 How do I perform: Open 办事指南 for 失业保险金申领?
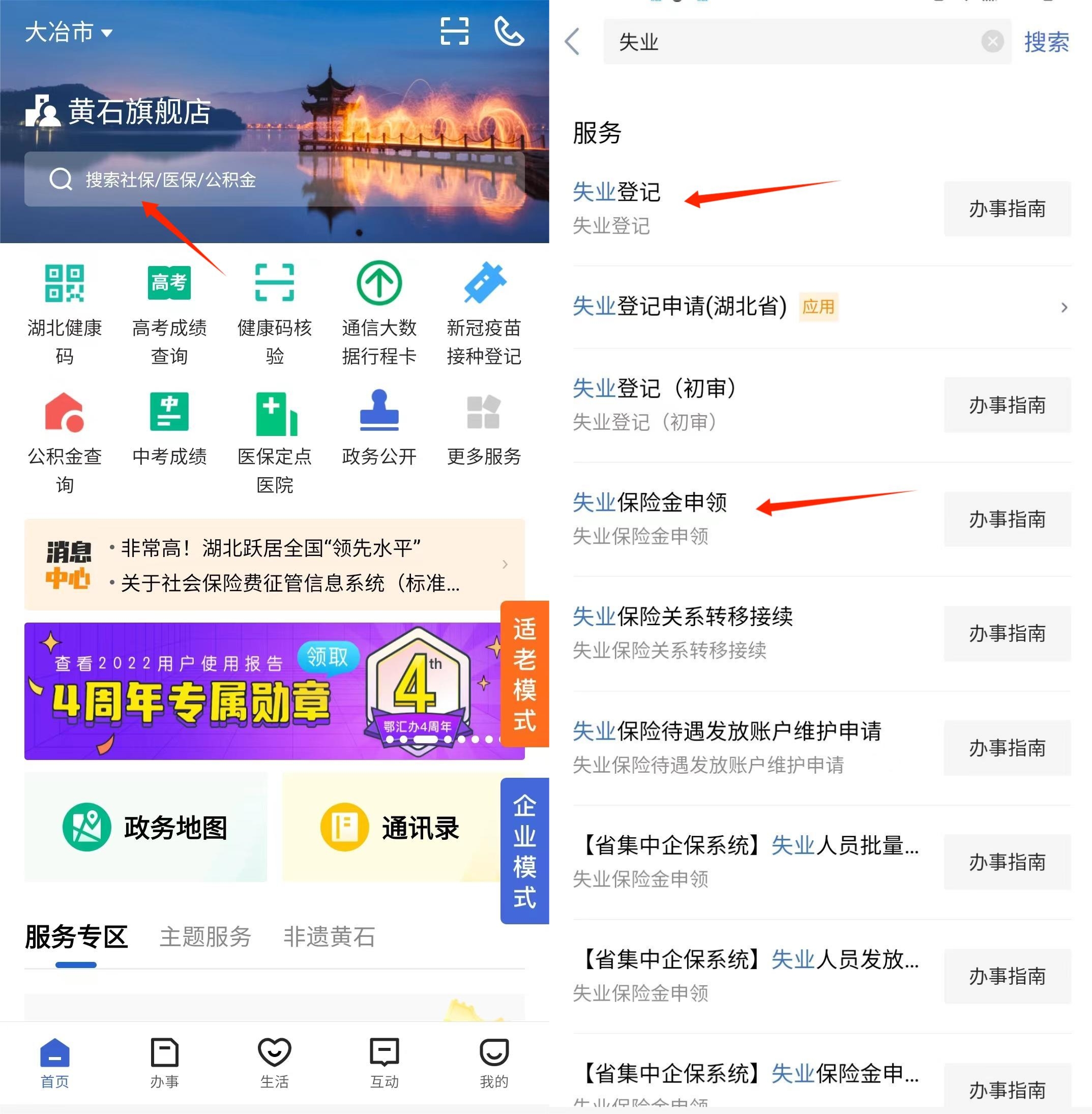pos(1007,519)
